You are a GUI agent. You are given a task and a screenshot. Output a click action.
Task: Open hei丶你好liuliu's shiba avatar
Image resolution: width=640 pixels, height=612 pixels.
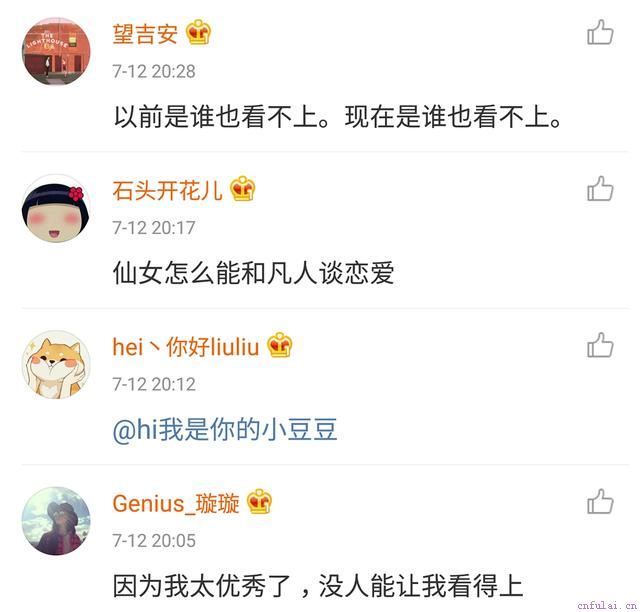click(x=56, y=364)
